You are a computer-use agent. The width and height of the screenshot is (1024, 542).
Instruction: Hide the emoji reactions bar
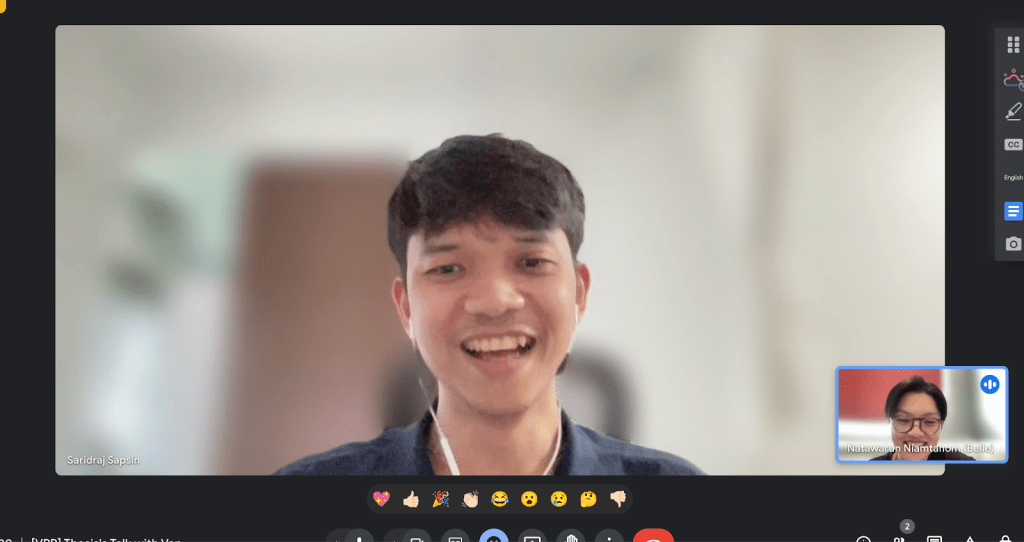(494, 537)
